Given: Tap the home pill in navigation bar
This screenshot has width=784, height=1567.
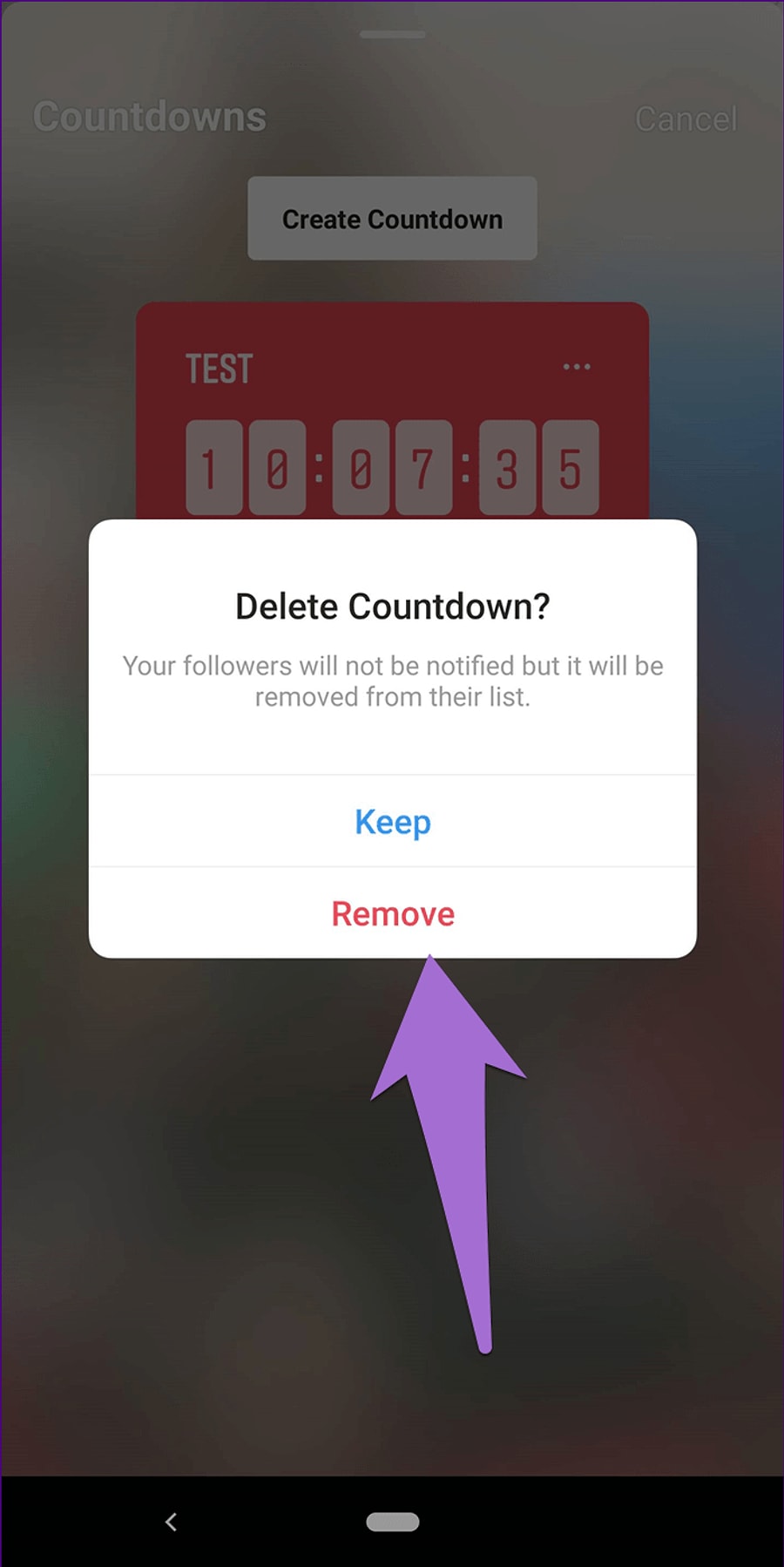Looking at the screenshot, I should coord(393,1522).
